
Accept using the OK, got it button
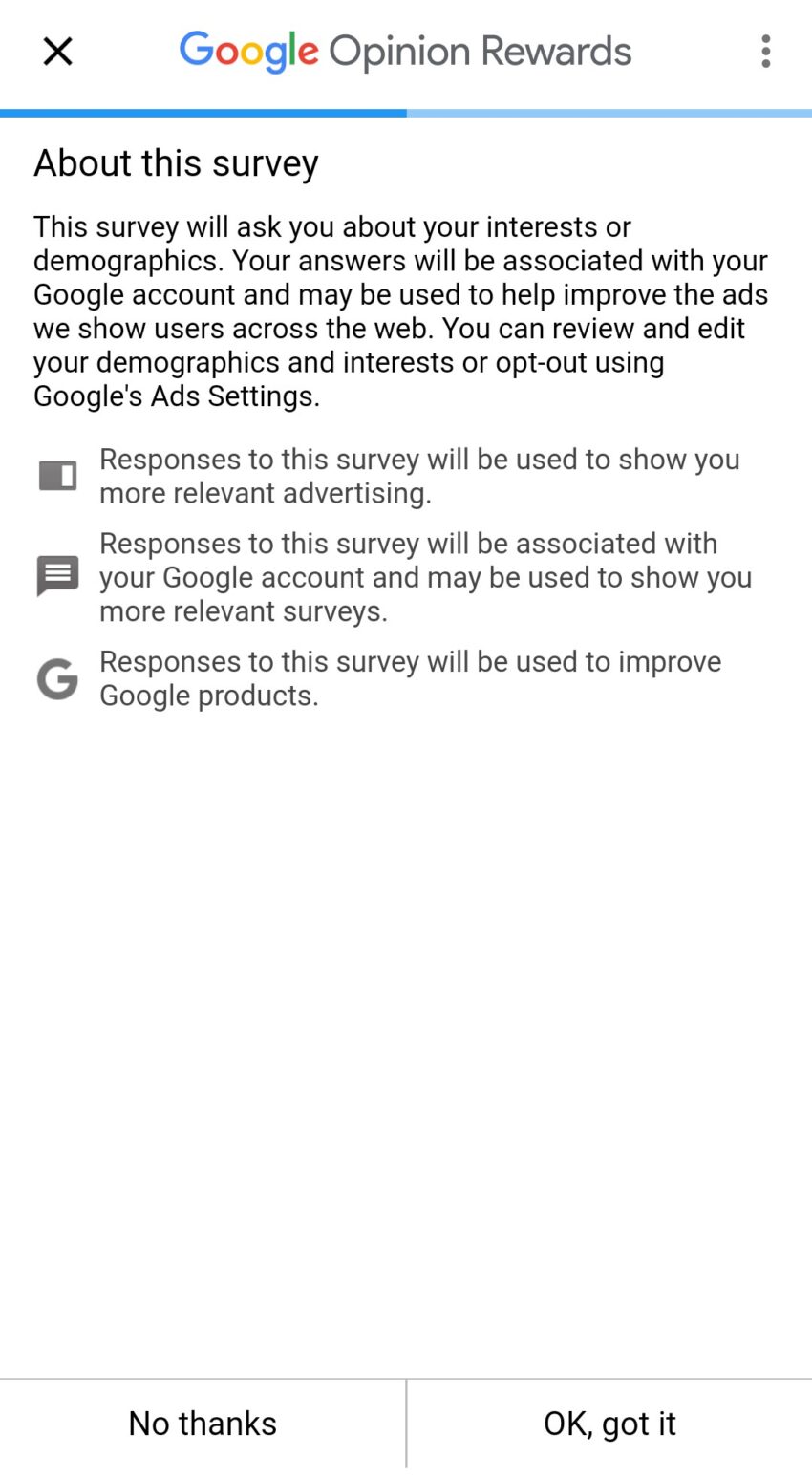coord(609,1423)
